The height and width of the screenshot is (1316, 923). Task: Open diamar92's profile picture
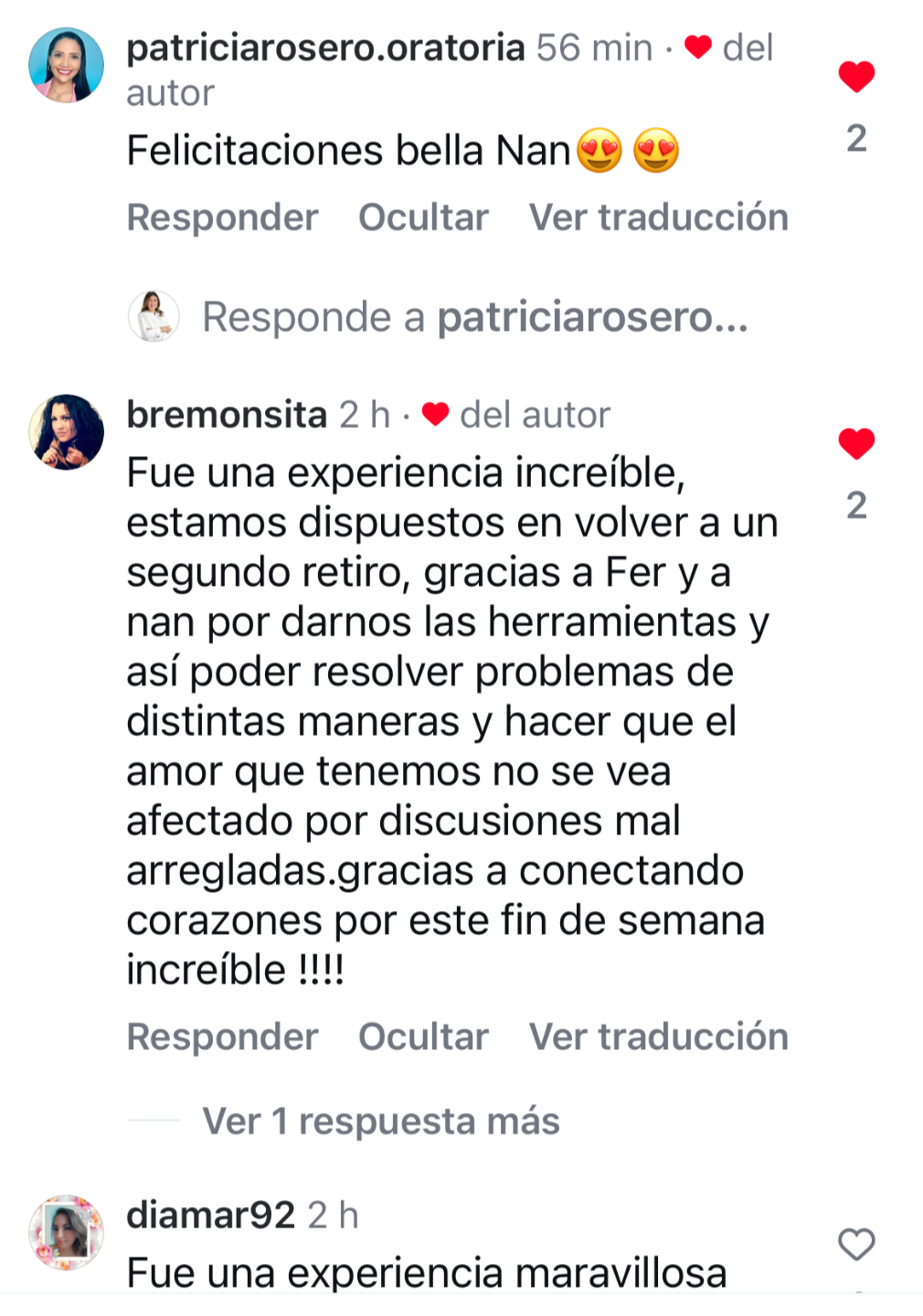(x=66, y=1232)
